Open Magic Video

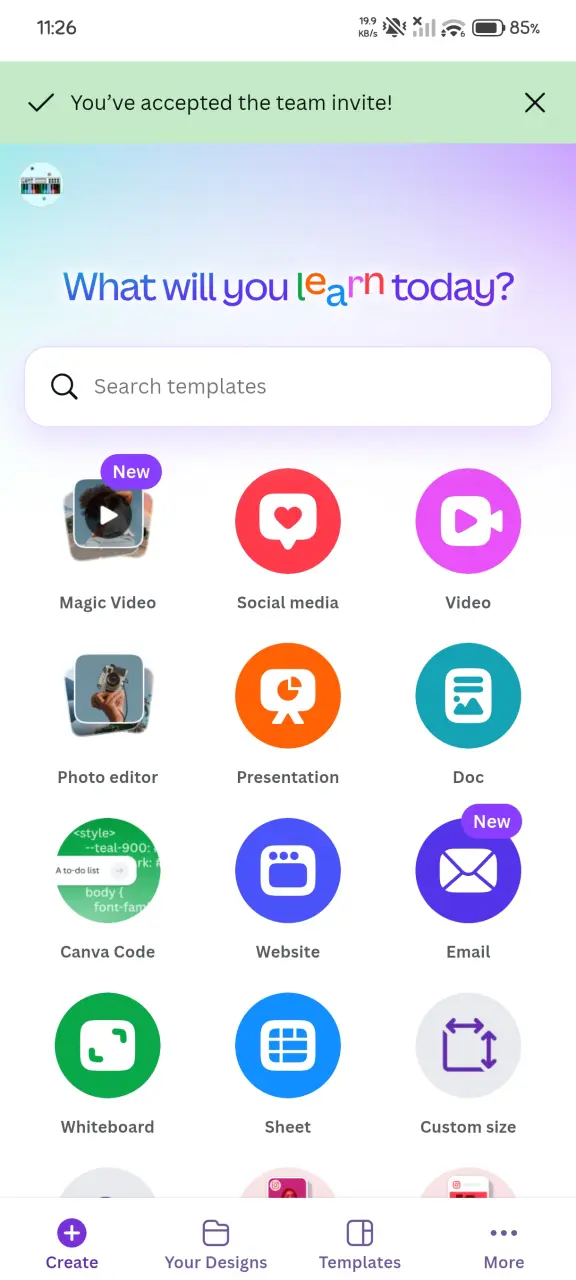coord(108,535)
